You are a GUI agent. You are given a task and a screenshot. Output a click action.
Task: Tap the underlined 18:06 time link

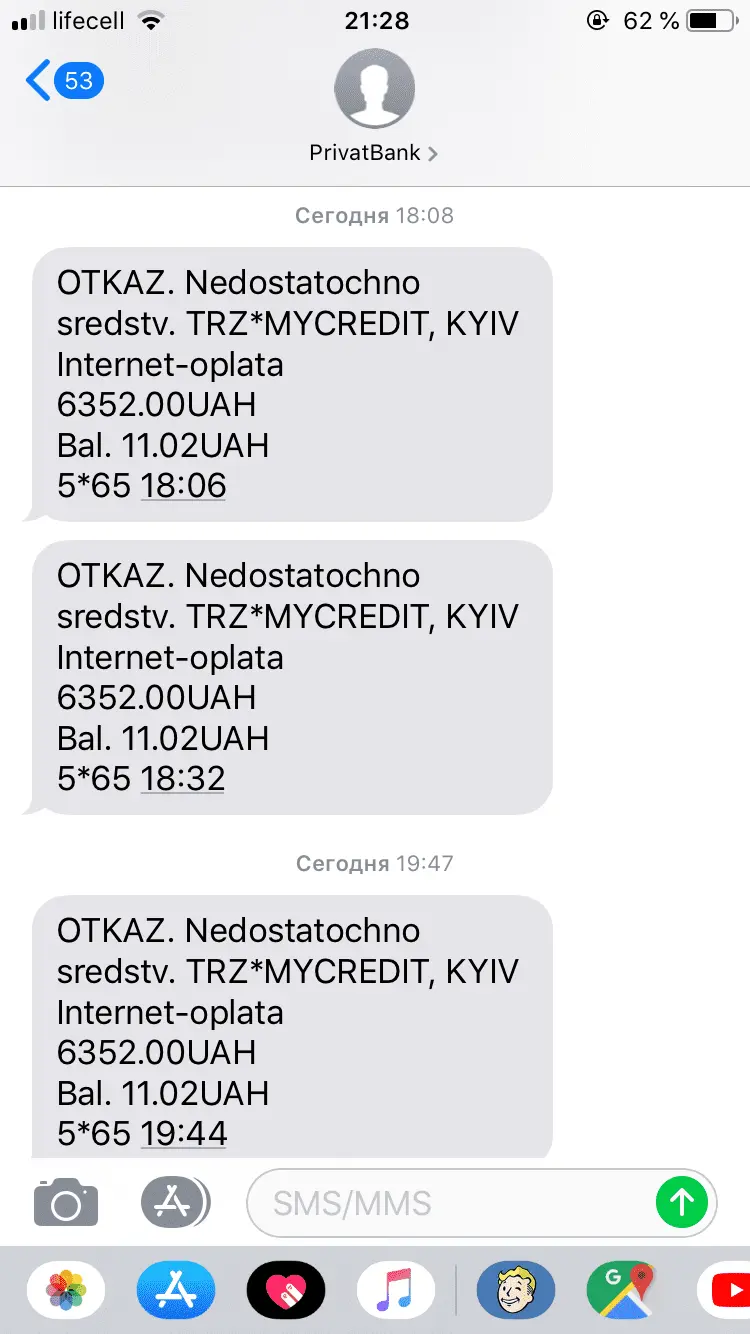tap(183, 486)
